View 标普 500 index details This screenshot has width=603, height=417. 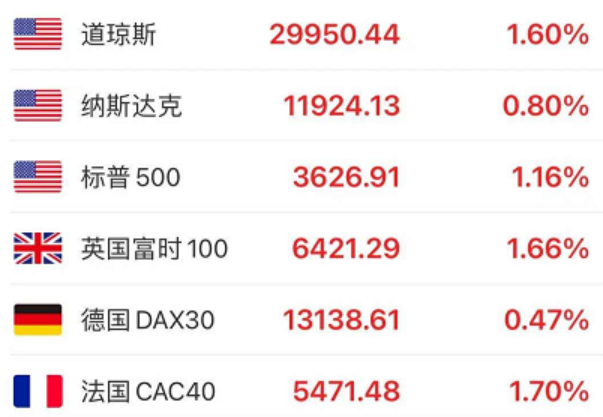tap(302, 177)
